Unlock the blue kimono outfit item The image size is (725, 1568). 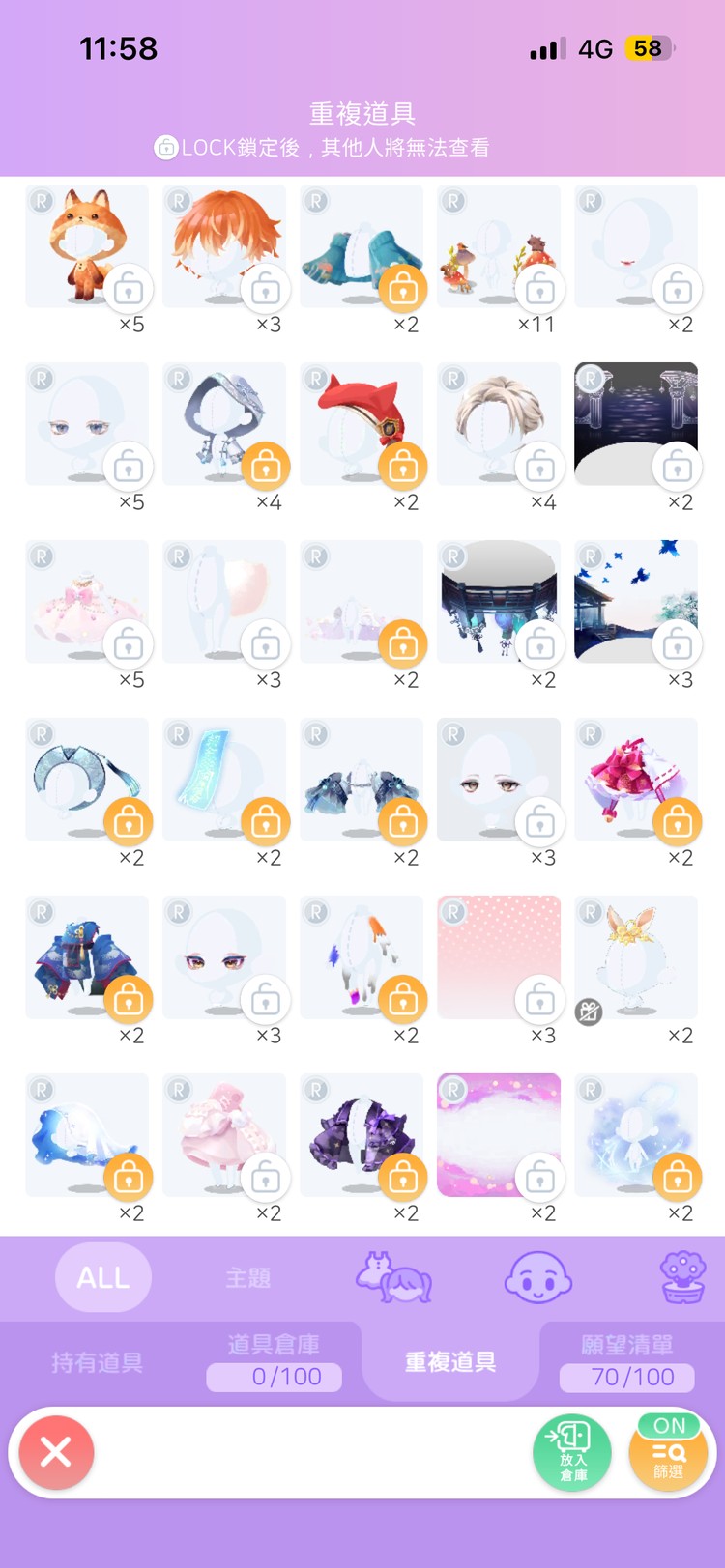coord(128,1000)
